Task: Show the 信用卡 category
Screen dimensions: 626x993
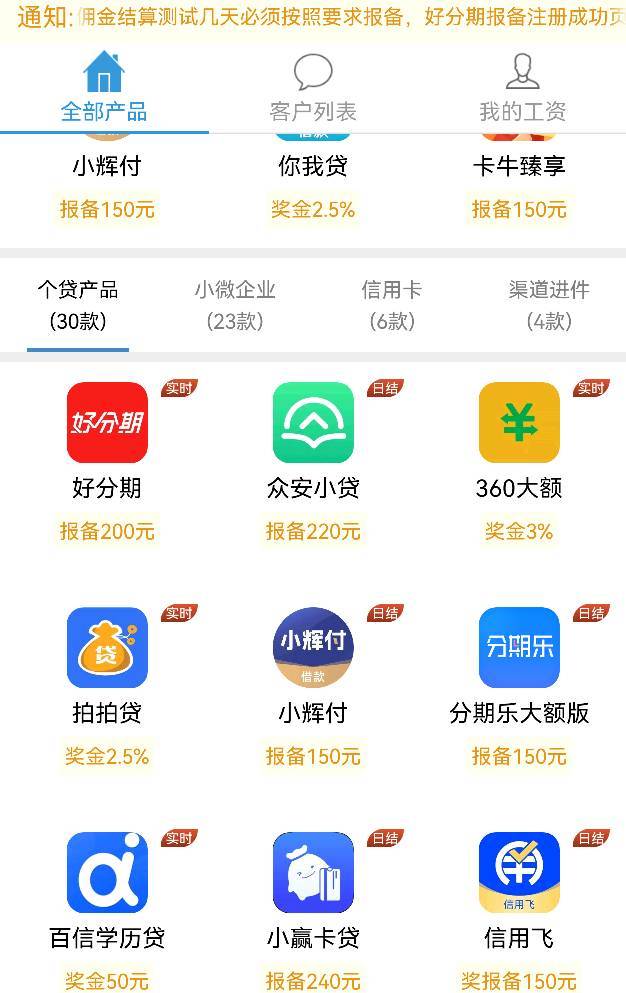Action: coord(392,305)
